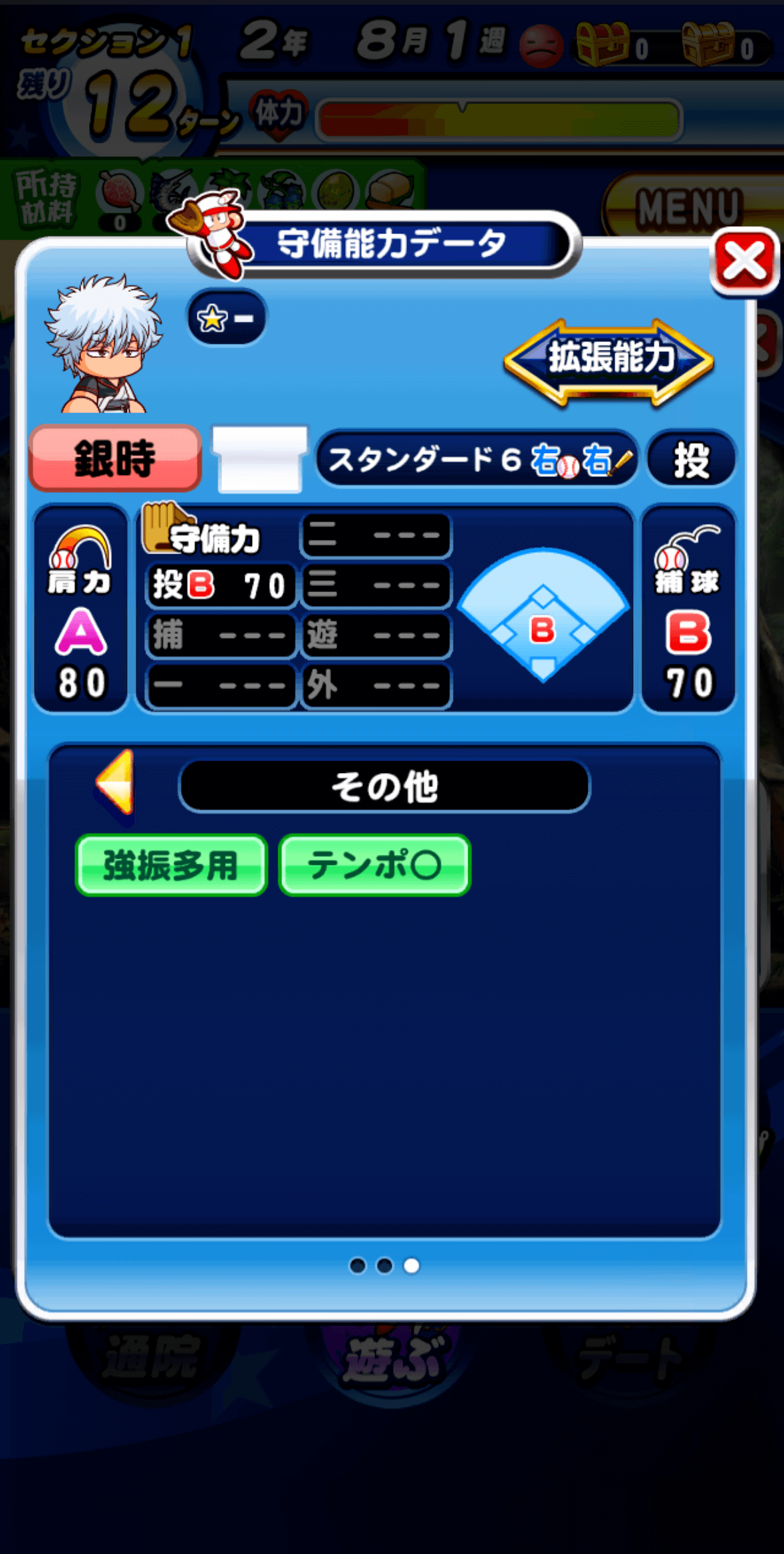View details of 強振多用 ability
The image size is (784, 1554).
[172, 865]
